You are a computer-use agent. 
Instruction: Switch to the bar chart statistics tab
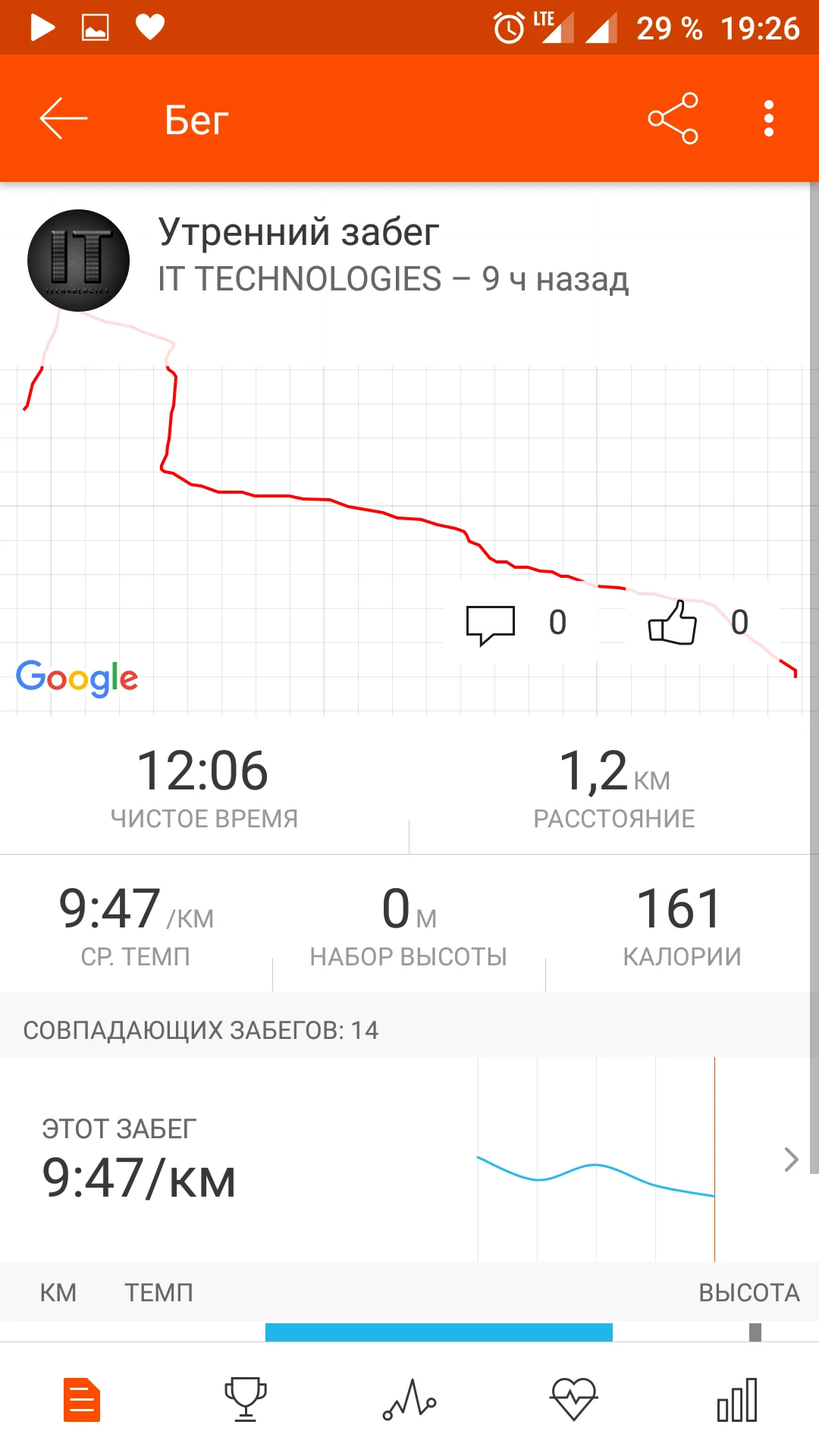point(737,1400)
